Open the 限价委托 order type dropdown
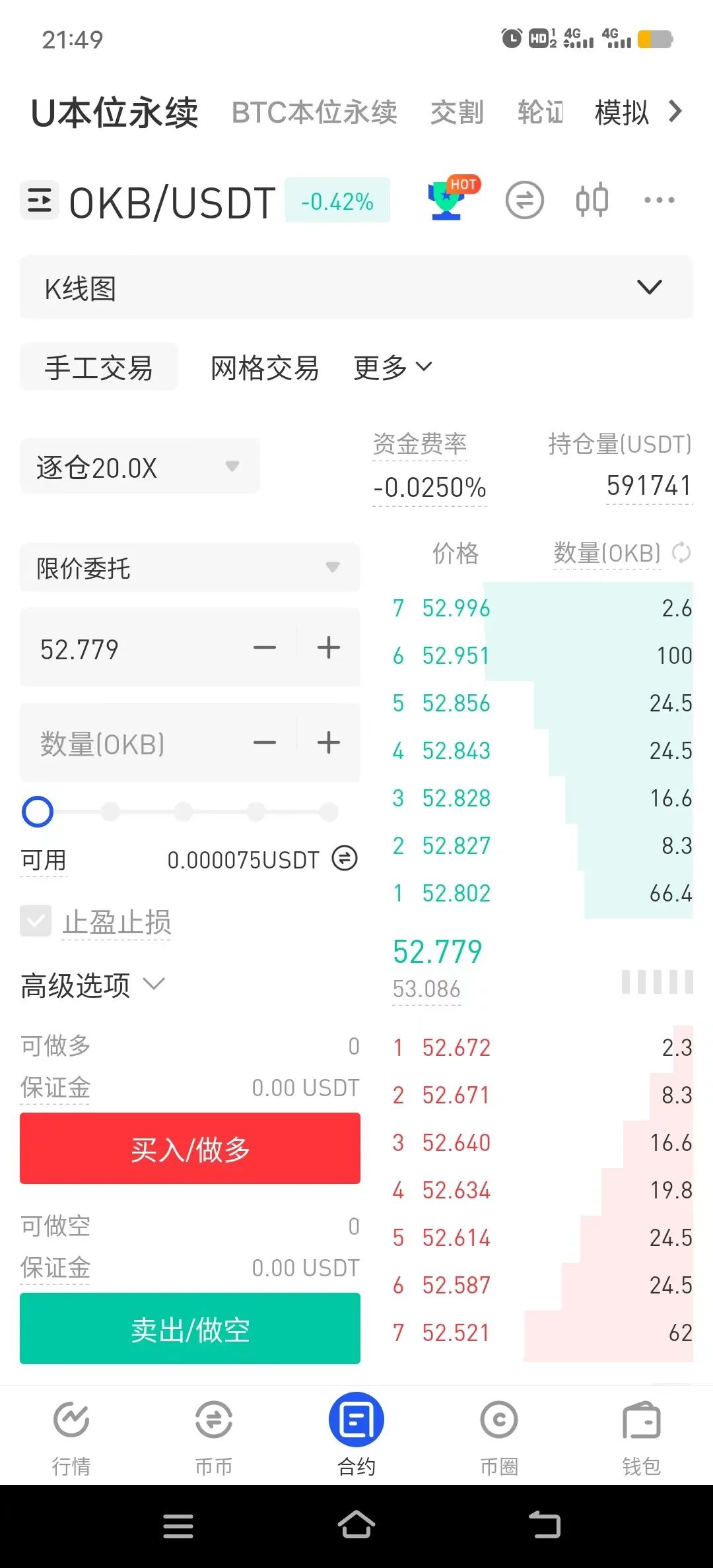Screen dimensions: 713x1568 (x=189, y=568)
